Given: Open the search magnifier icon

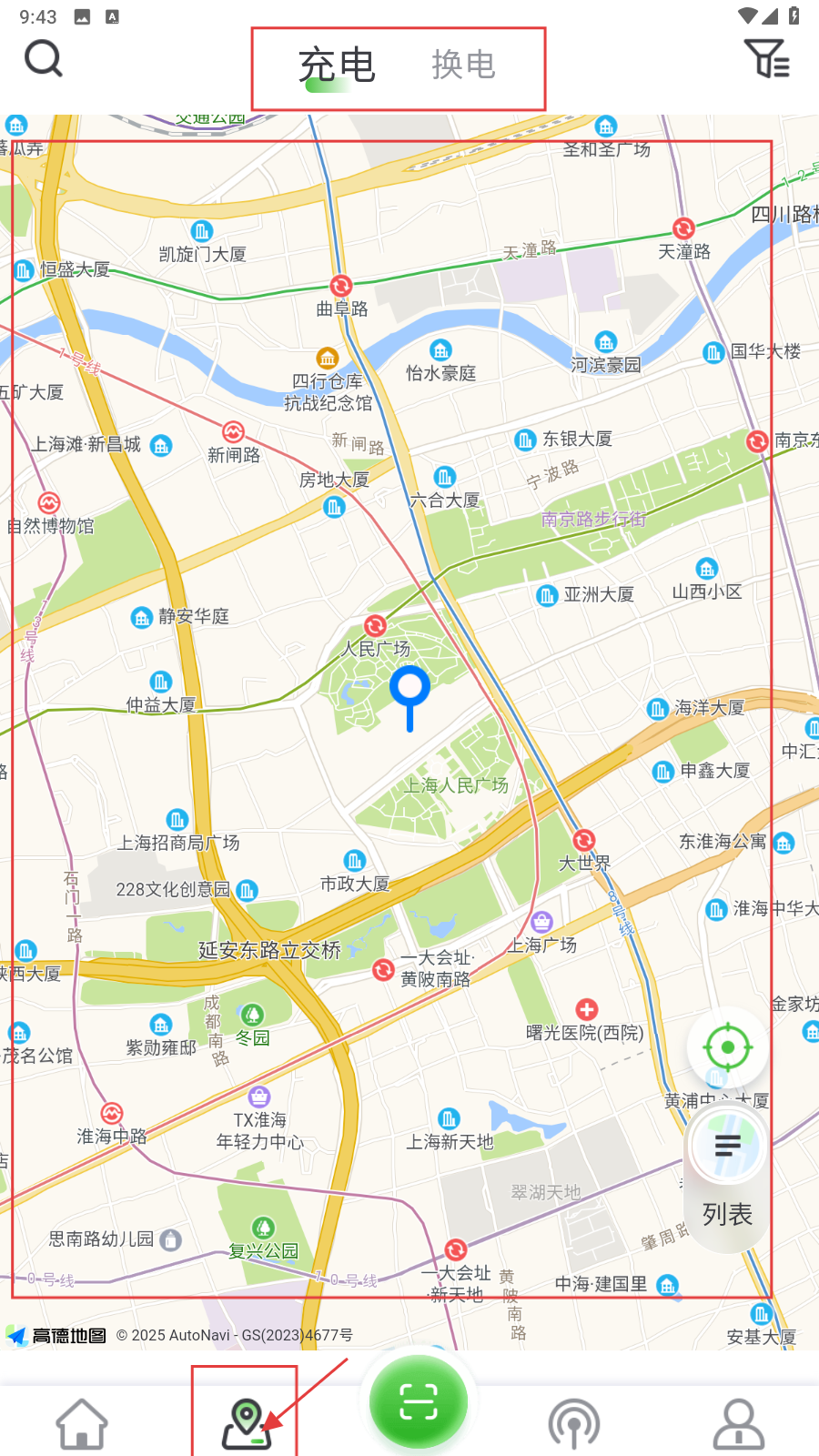Looking at the screenshot, I should pyautogui.click(x=43, y=59).
